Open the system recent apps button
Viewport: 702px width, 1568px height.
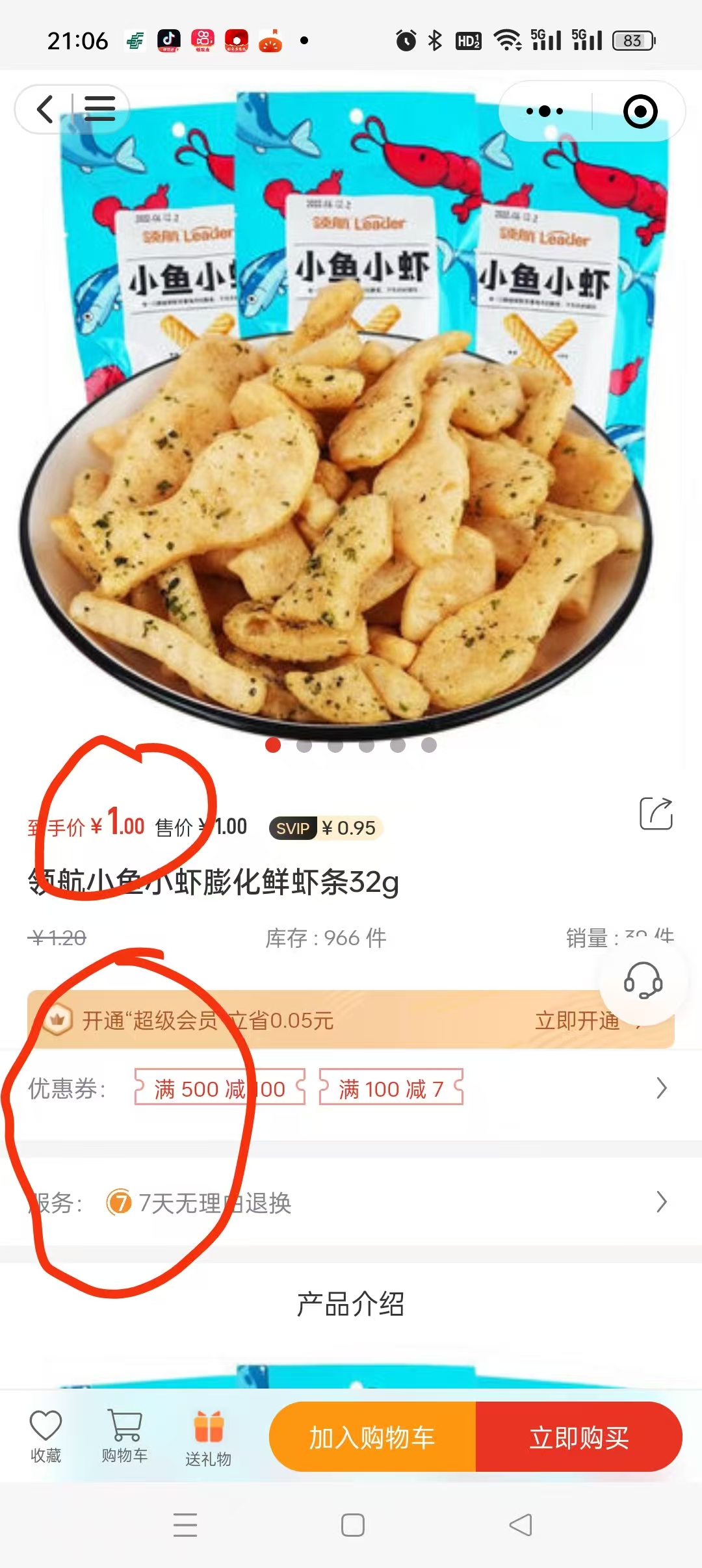pos(185,1525)
